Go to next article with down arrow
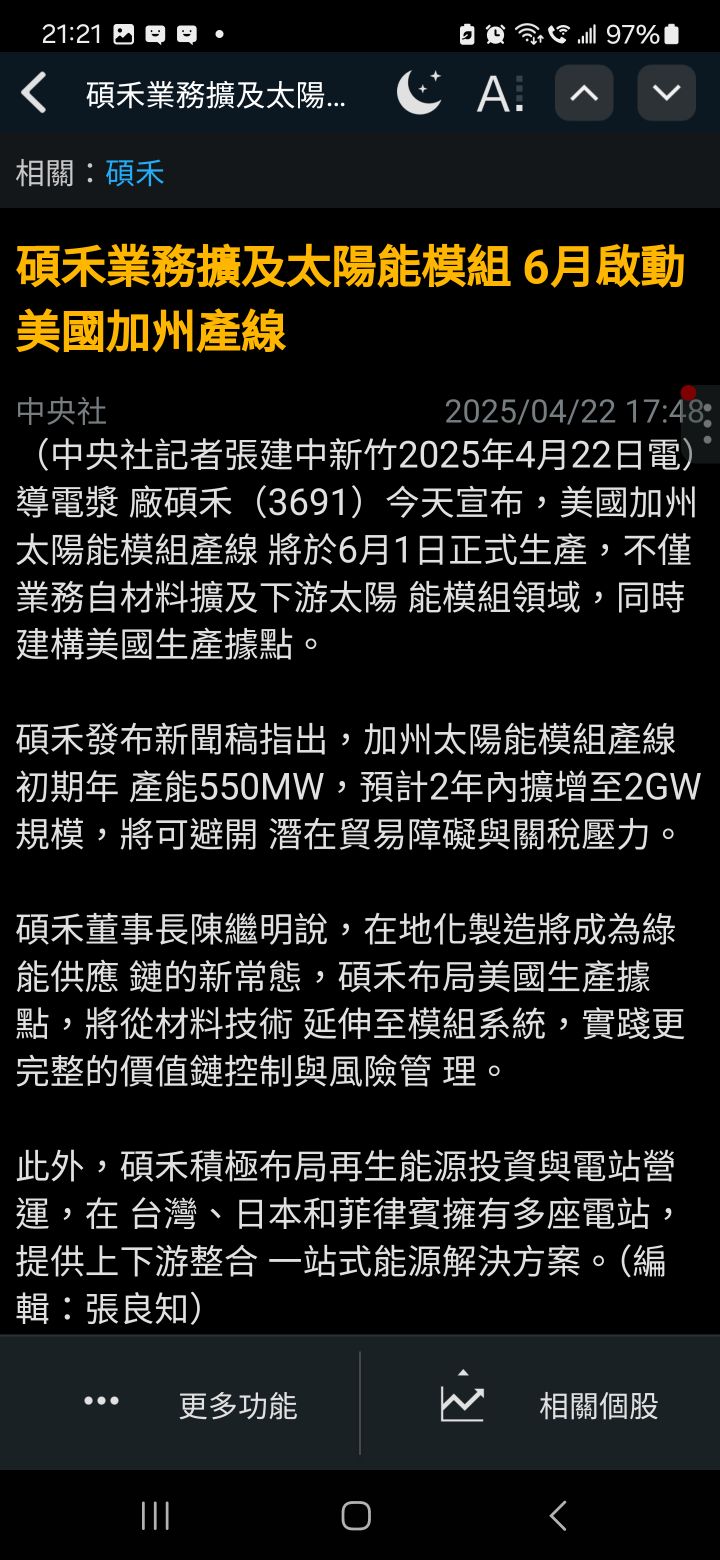This screenshot has width=720, height=1560. [x=666, y=93]
